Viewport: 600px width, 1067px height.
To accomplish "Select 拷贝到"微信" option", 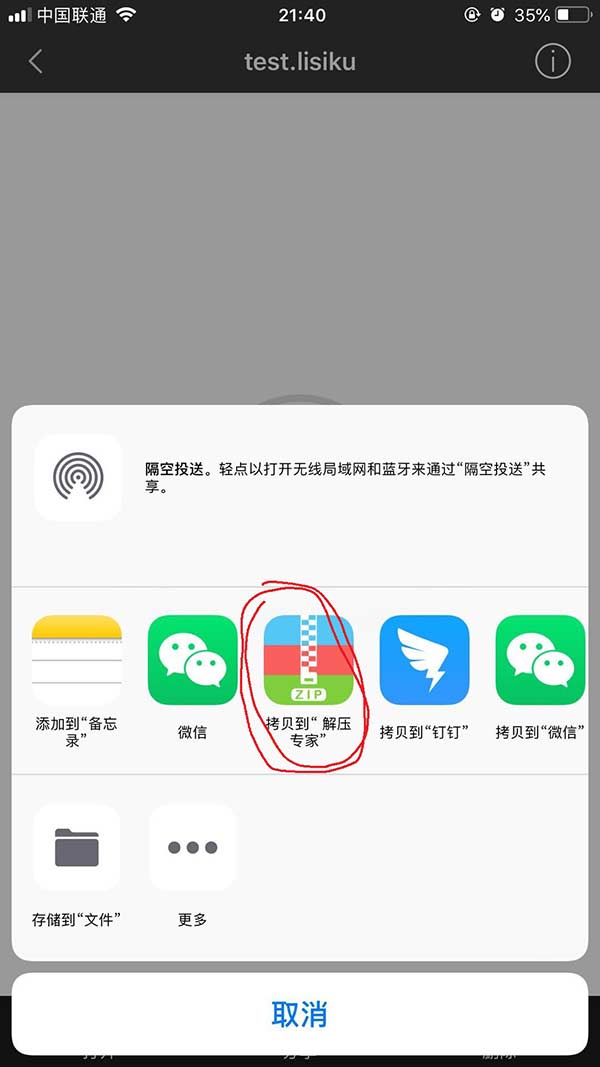I will click(x=540, y=660).
